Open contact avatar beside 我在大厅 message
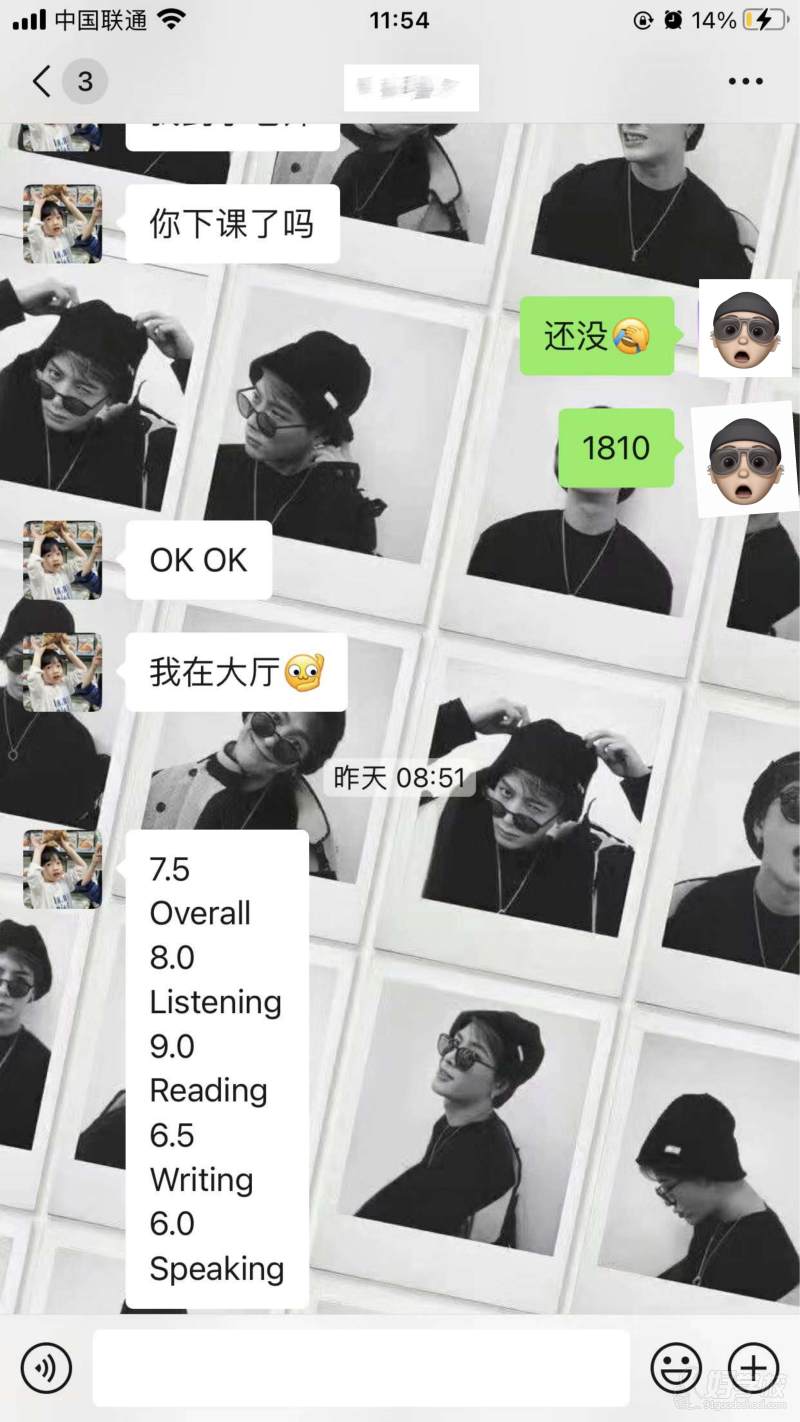Image resolution: width=800 pixels, height=1422 pixels. coord(63,672)
